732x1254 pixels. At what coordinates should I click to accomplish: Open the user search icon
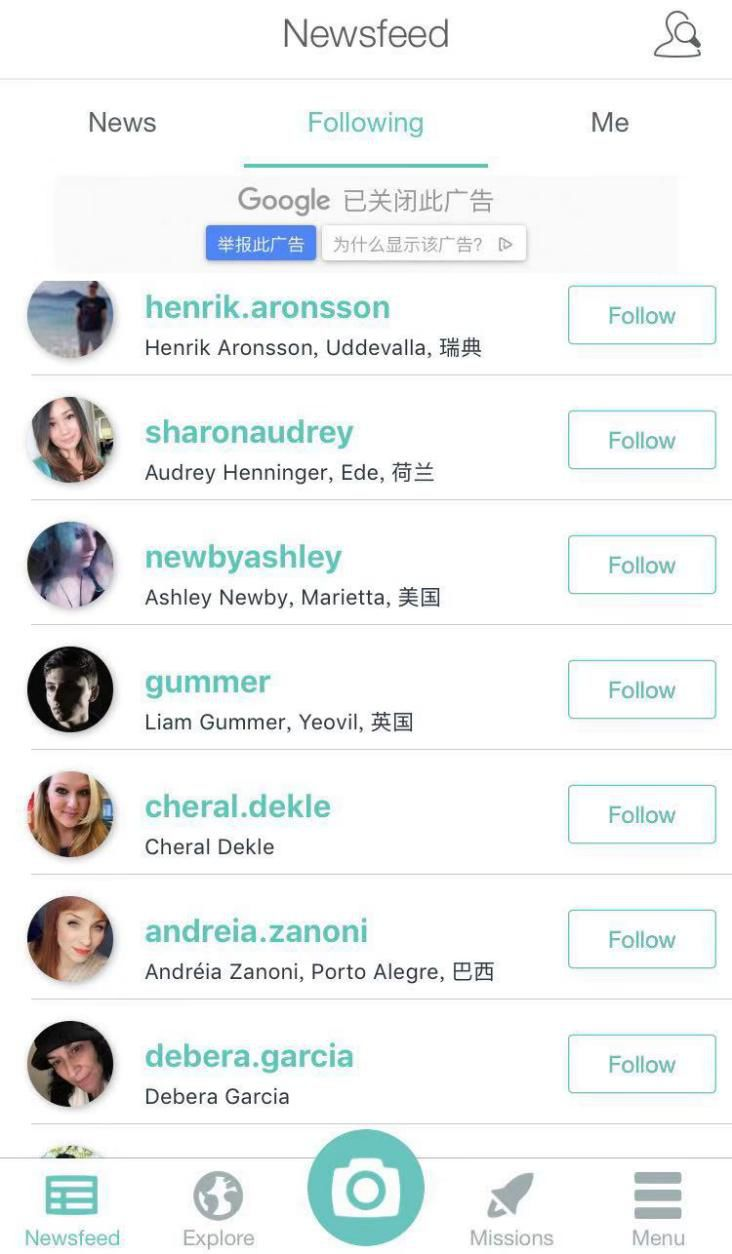tap(678, 35)
